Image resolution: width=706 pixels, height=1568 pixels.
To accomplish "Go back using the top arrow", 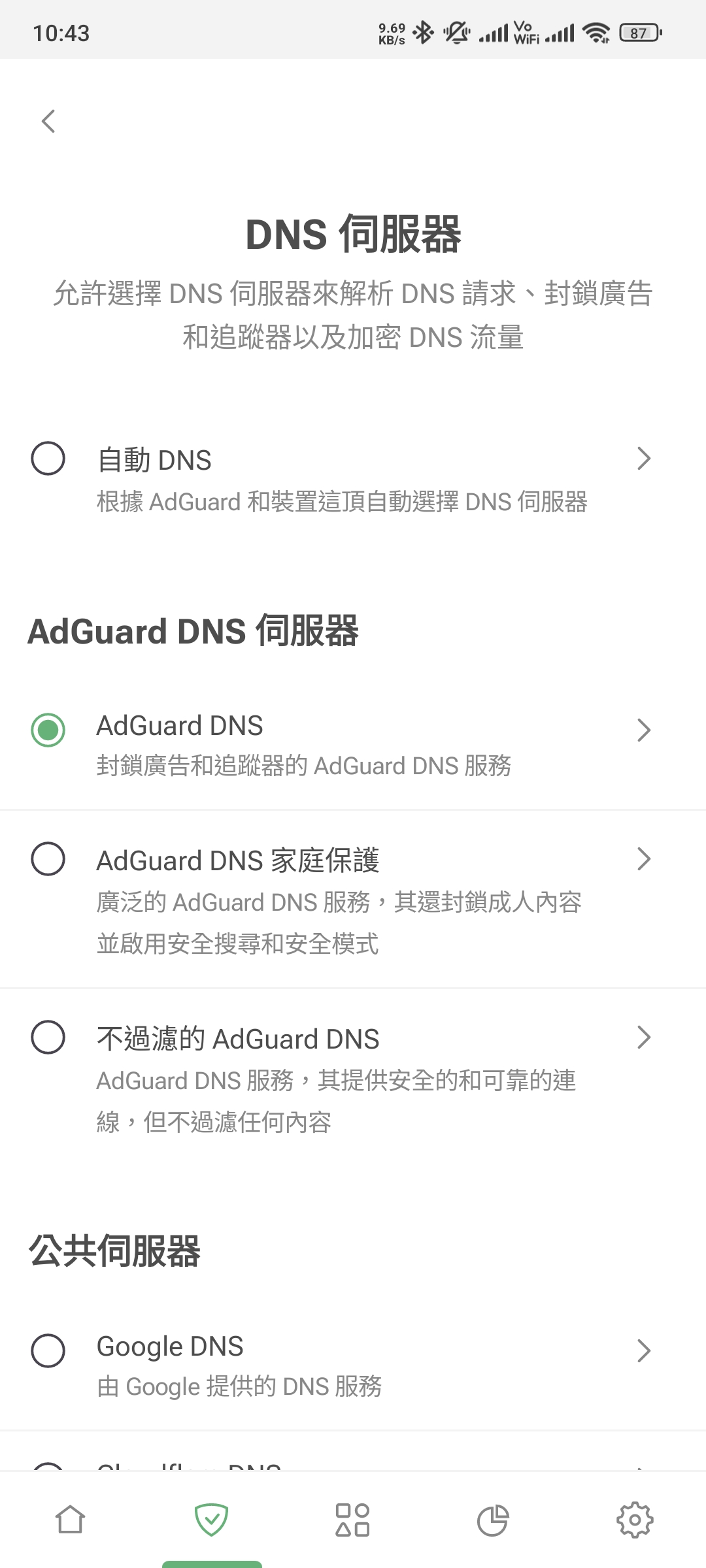I will (48, 121).
